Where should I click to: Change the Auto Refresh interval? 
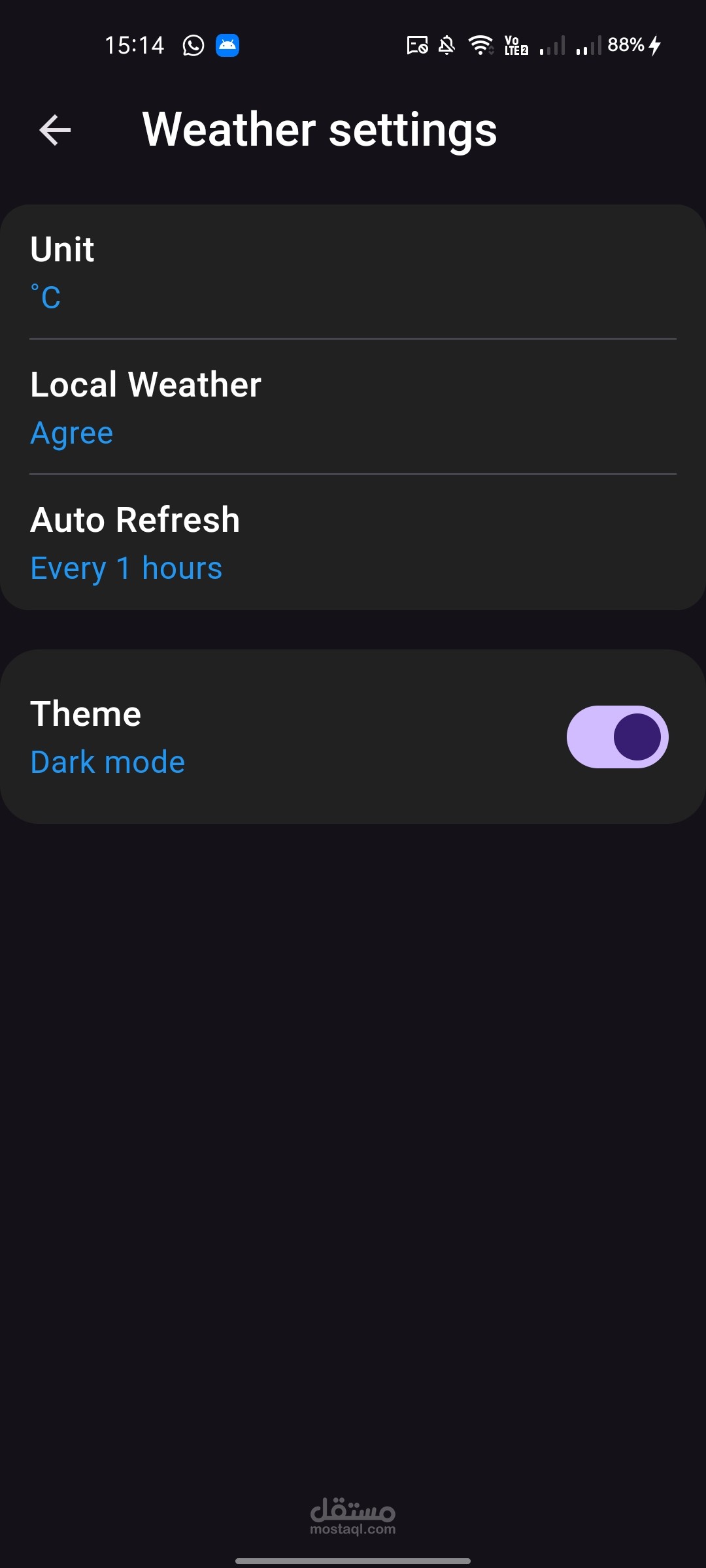353,542
